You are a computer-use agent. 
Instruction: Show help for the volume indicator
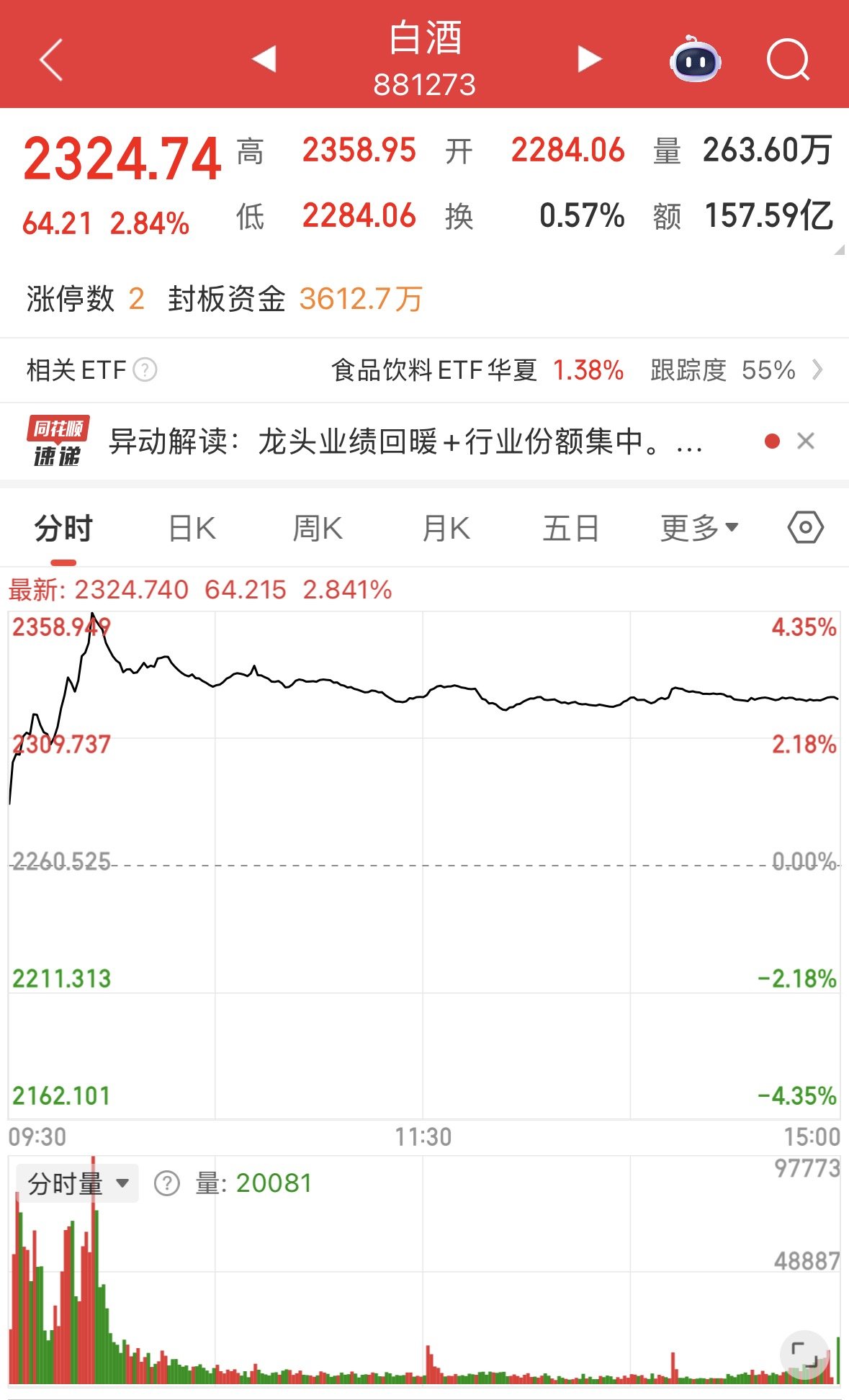(167, 1183)
